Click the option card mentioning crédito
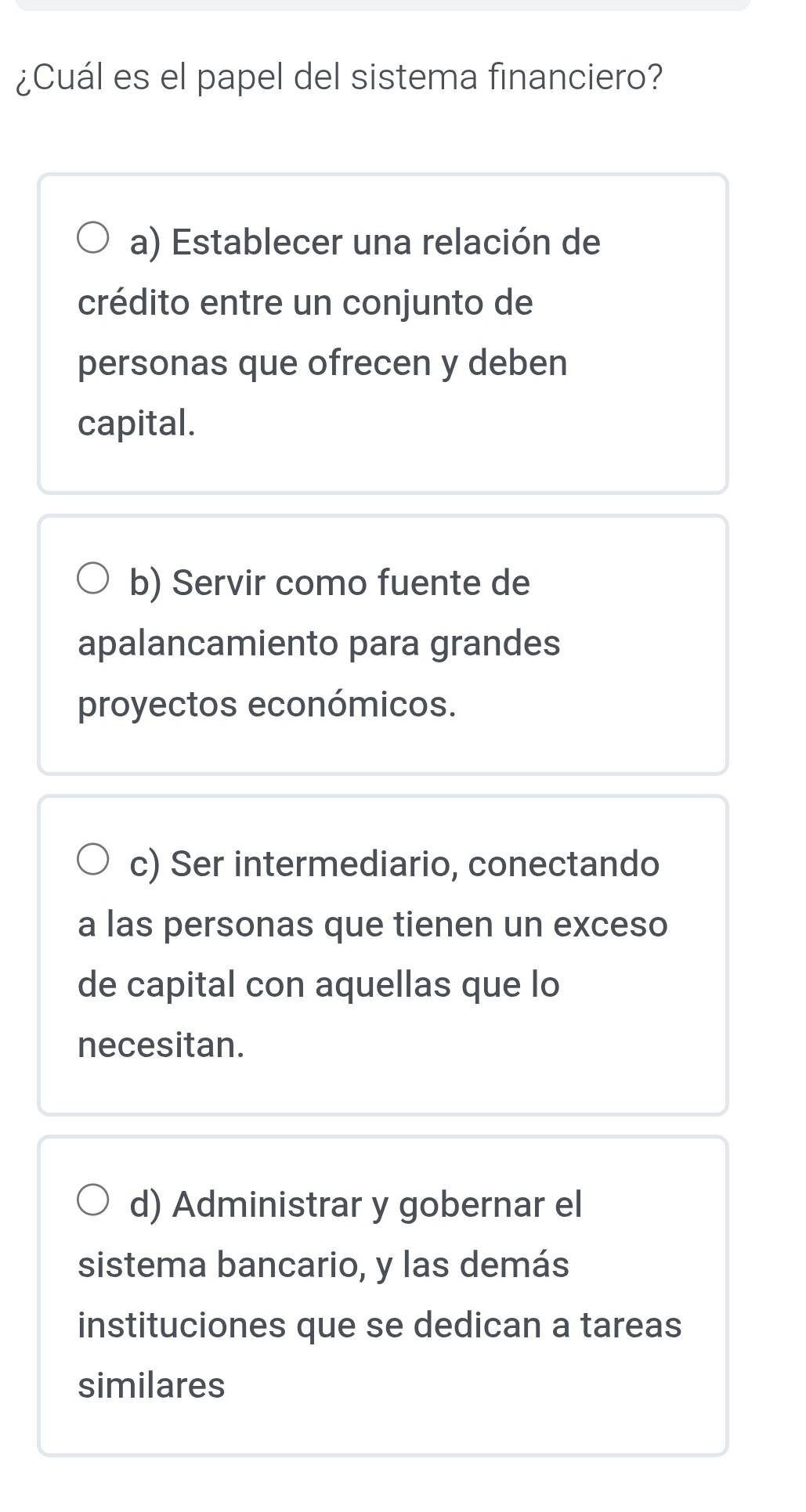 pyautogui.click(x=383, y=331)
